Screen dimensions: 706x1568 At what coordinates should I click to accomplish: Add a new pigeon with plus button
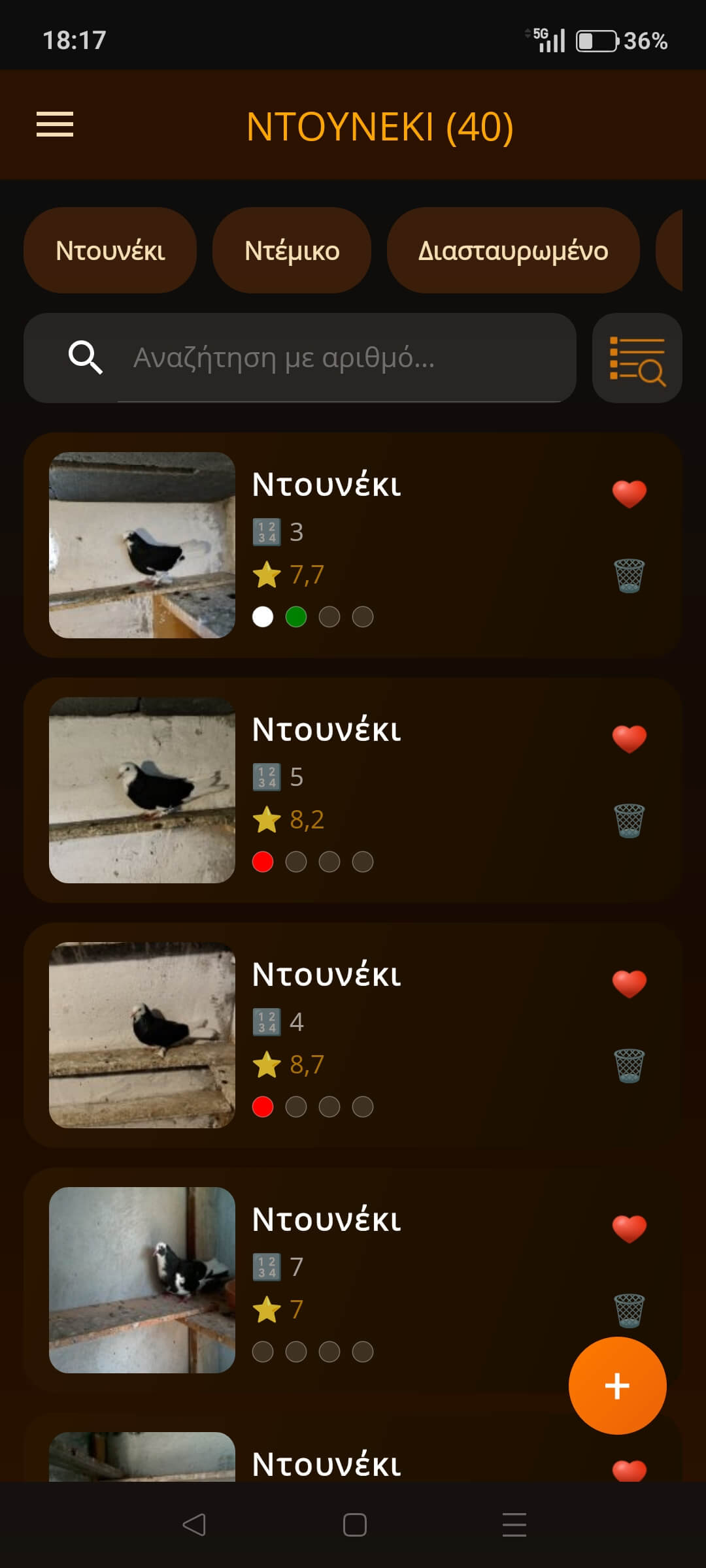coord(617,1386)
